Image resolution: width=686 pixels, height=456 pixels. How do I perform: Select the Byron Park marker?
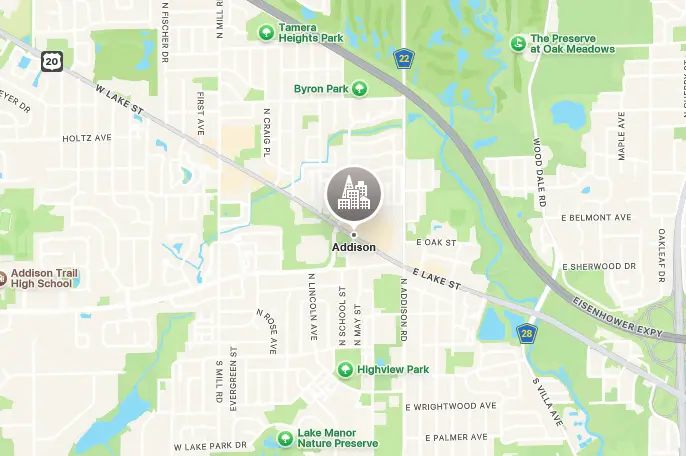coord(360,89)
